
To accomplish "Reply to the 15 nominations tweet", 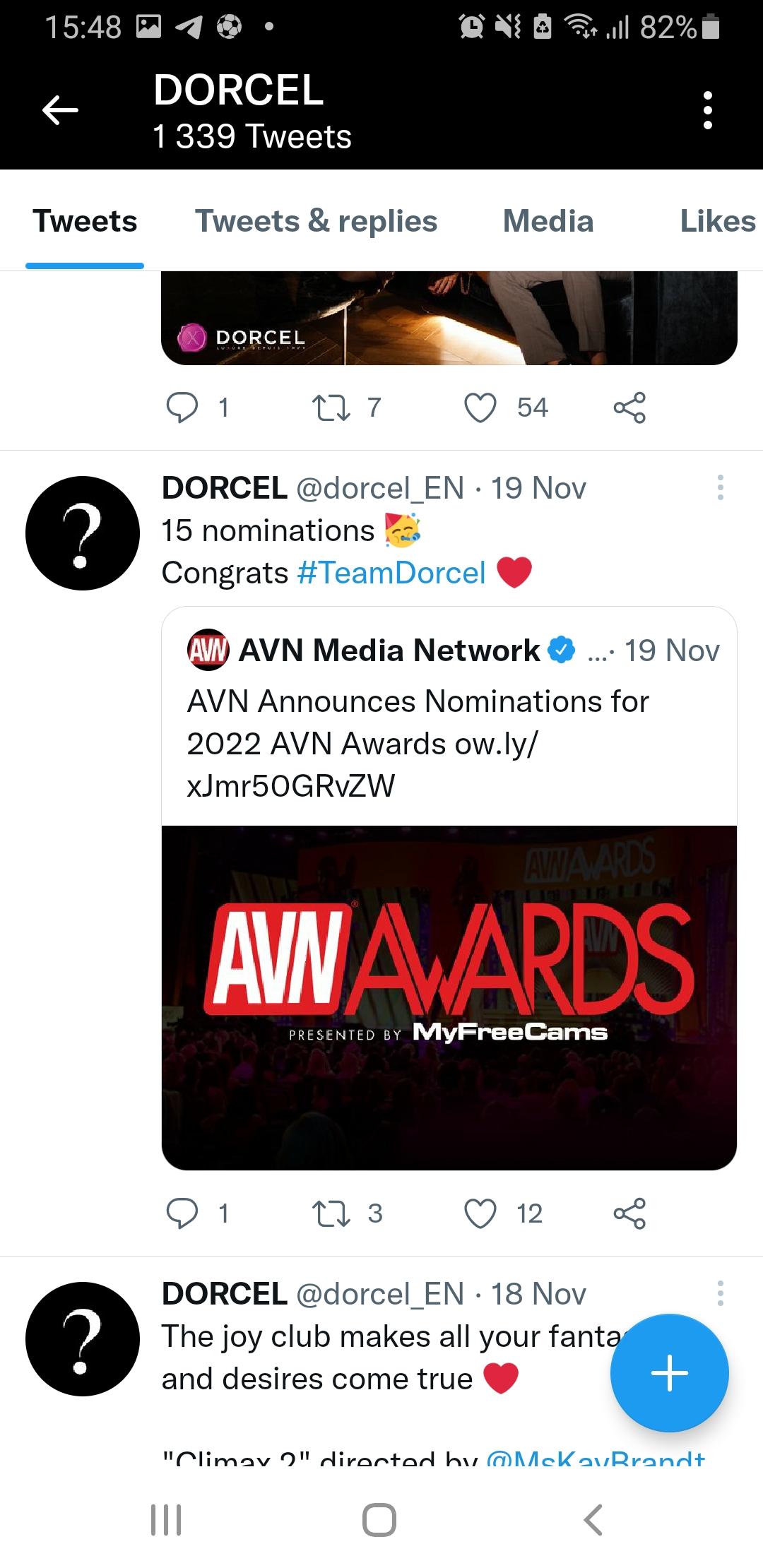I will click(x=182, y=1213).
